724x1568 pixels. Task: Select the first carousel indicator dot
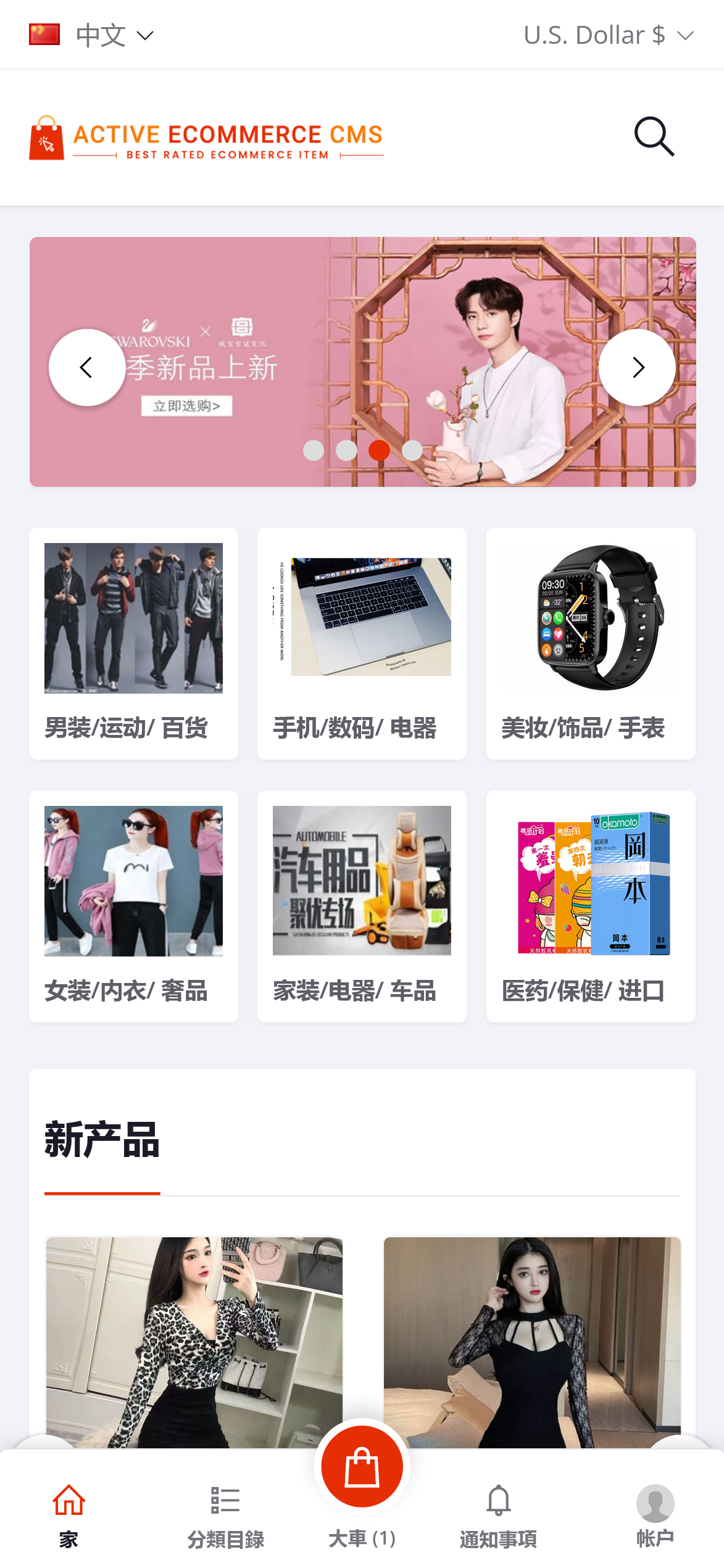pyautogui.click(x=314, y=451)
